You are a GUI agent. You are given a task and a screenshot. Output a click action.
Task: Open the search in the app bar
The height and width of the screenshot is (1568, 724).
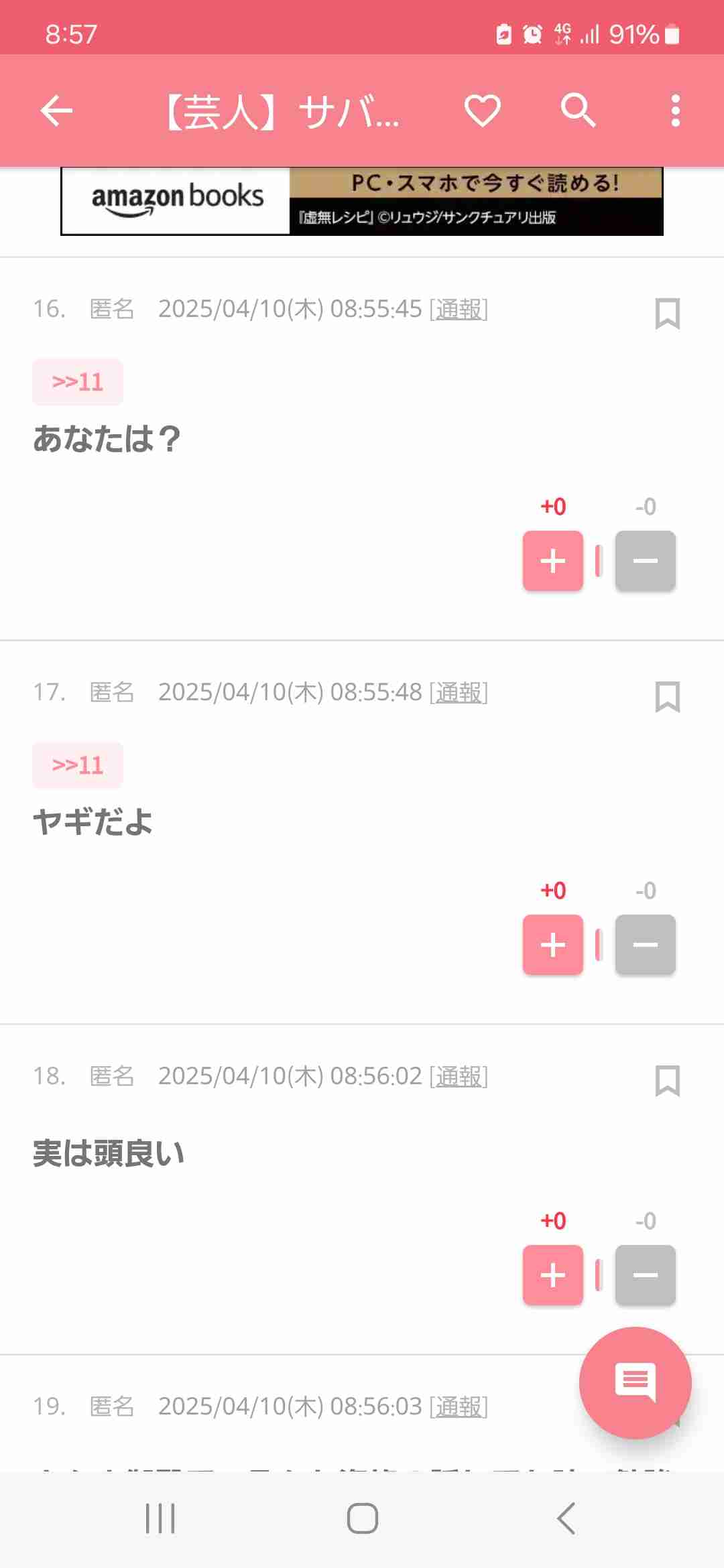pos(578,111)
